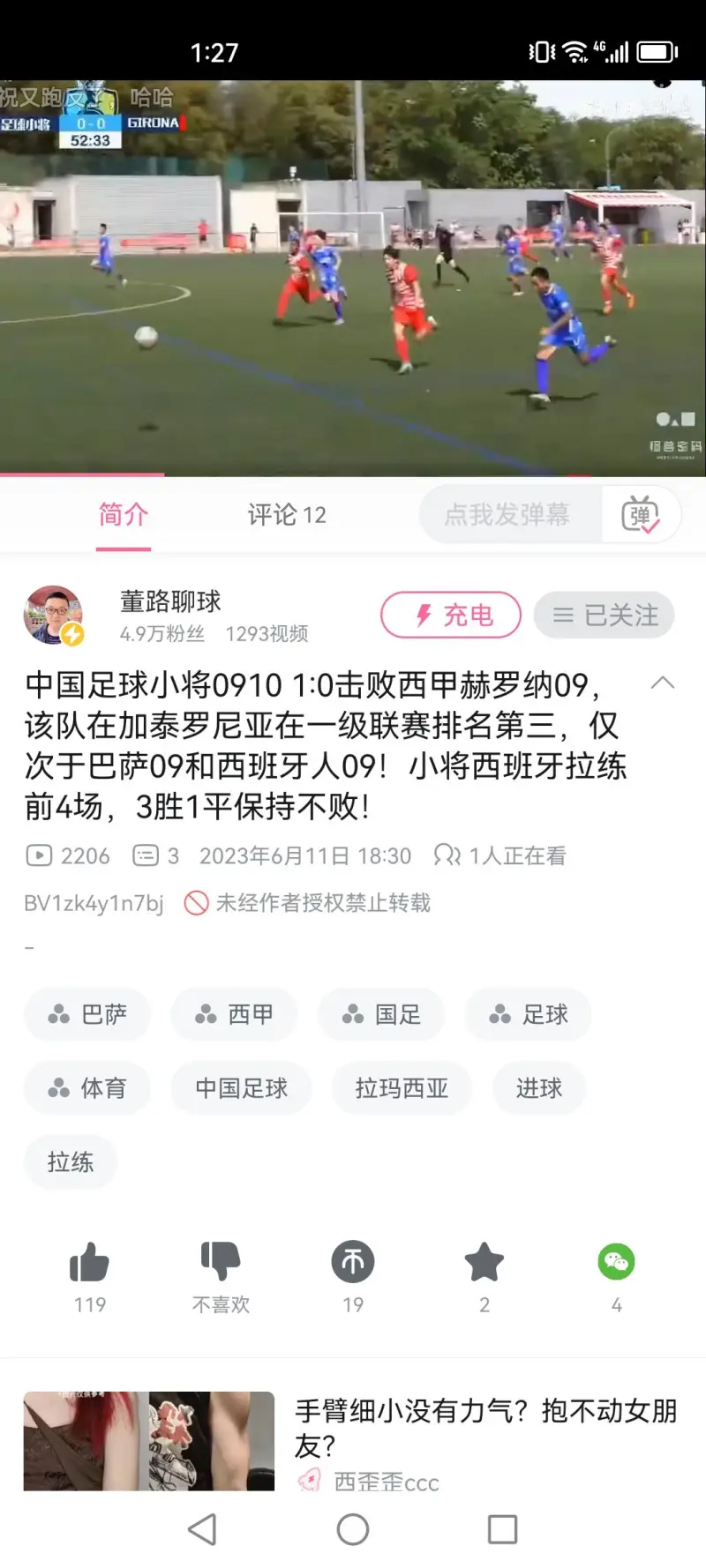Image resolution: width=706 pixels, height=1568 pixels.
Task: Open the 国足 tag
Action: (381, 1014)
